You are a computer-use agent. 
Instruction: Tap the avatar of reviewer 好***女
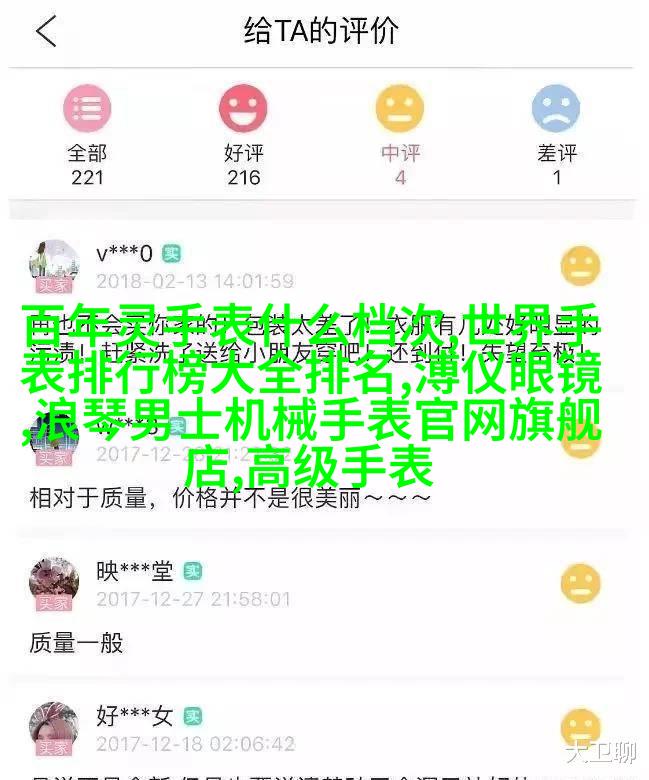point(54,727)
